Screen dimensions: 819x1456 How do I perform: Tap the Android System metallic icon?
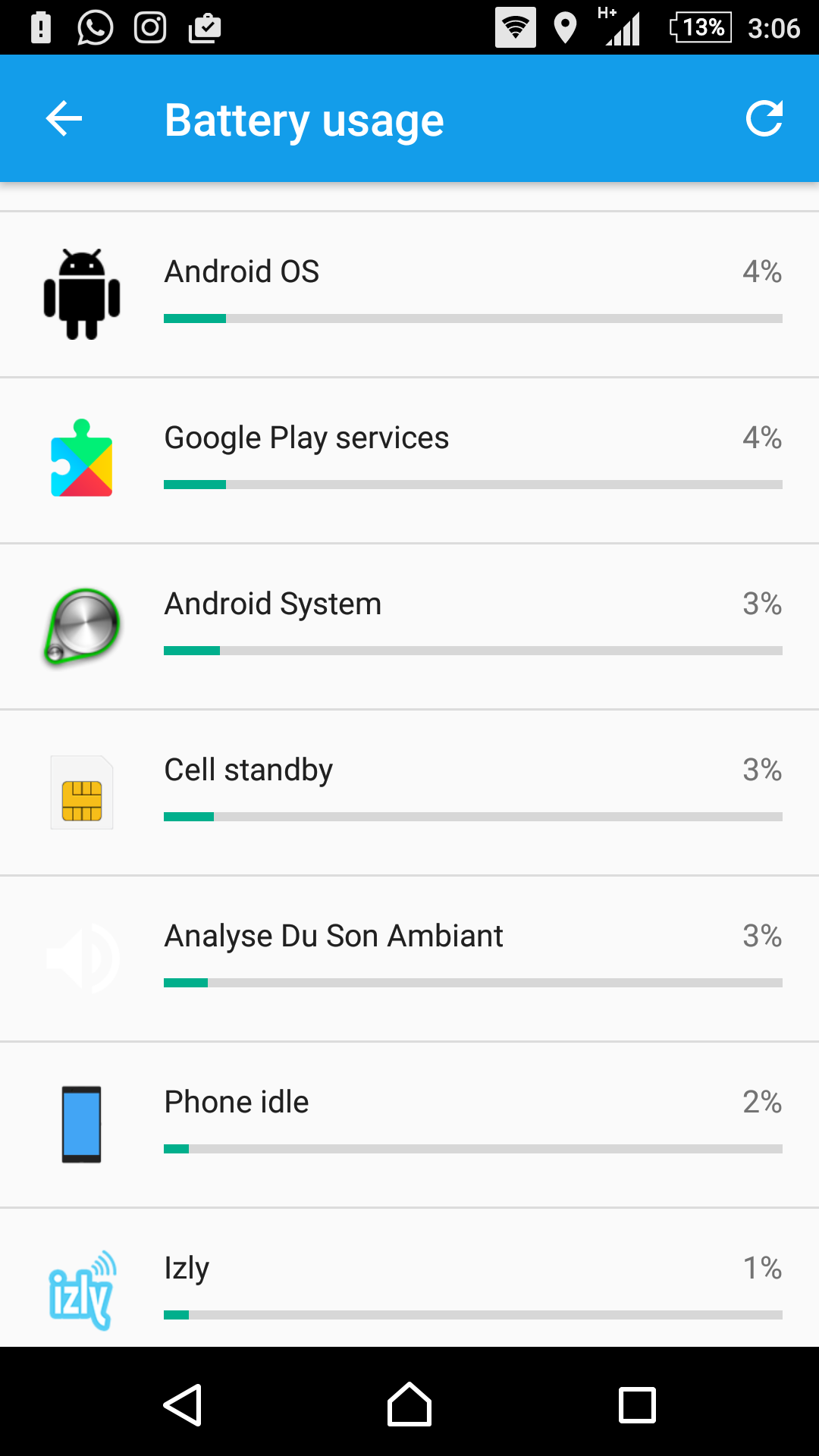point(81,625)
